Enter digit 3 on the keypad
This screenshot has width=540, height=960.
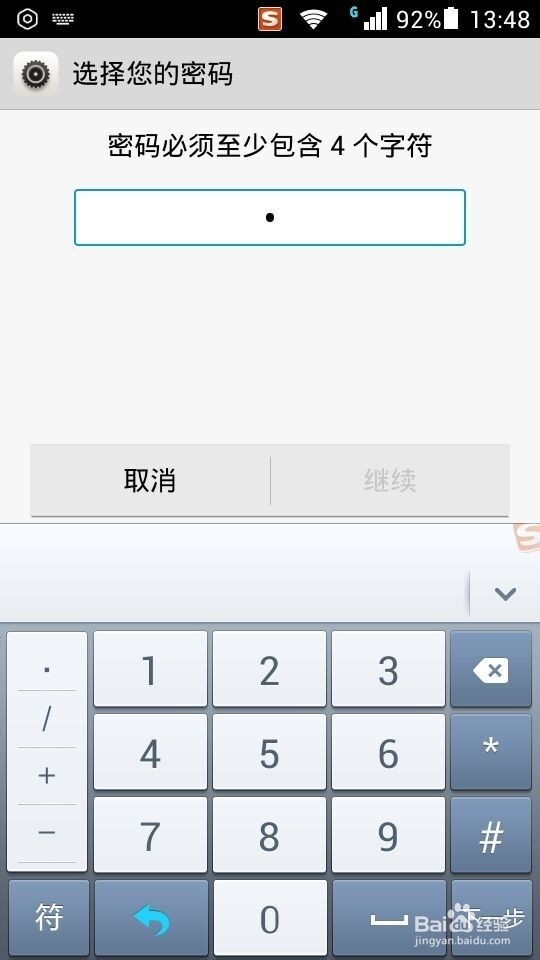click(x=388, y=669)
